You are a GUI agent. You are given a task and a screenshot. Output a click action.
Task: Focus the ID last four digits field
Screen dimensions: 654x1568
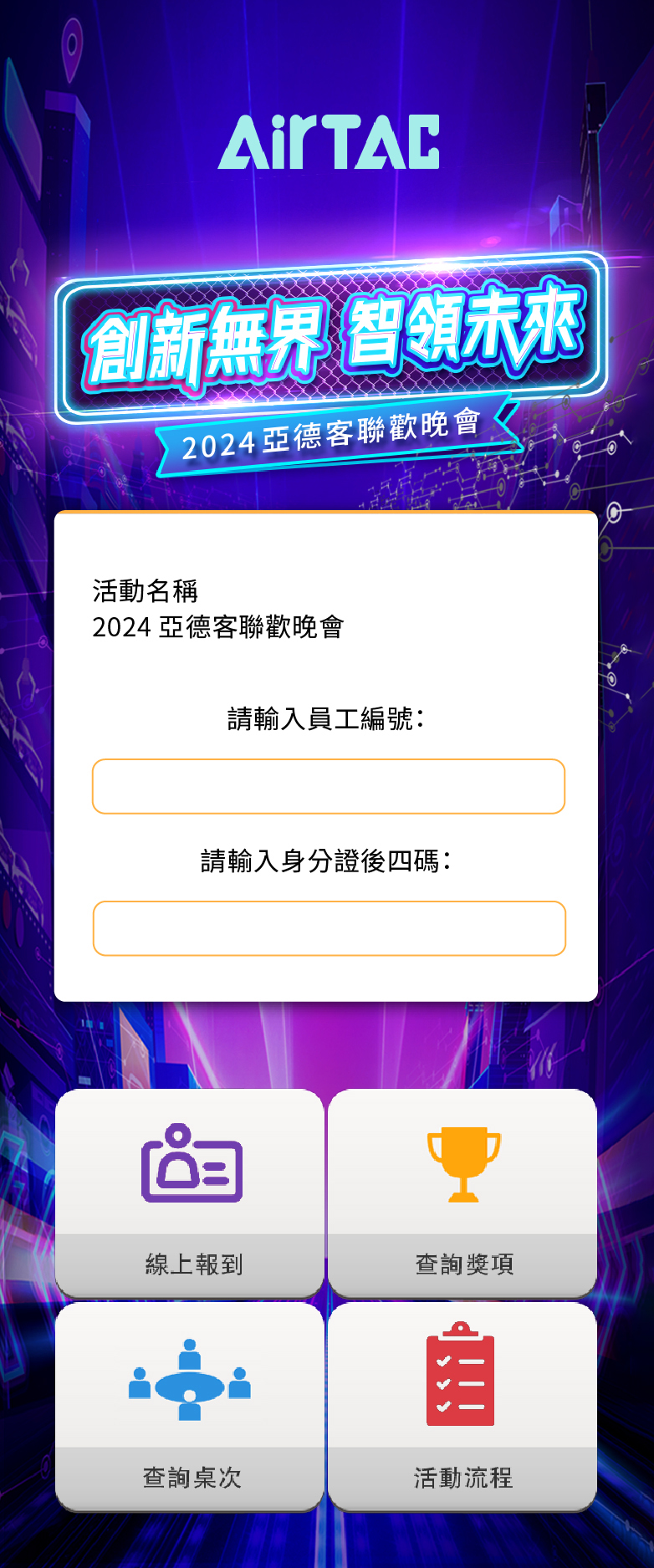point(329,928)
